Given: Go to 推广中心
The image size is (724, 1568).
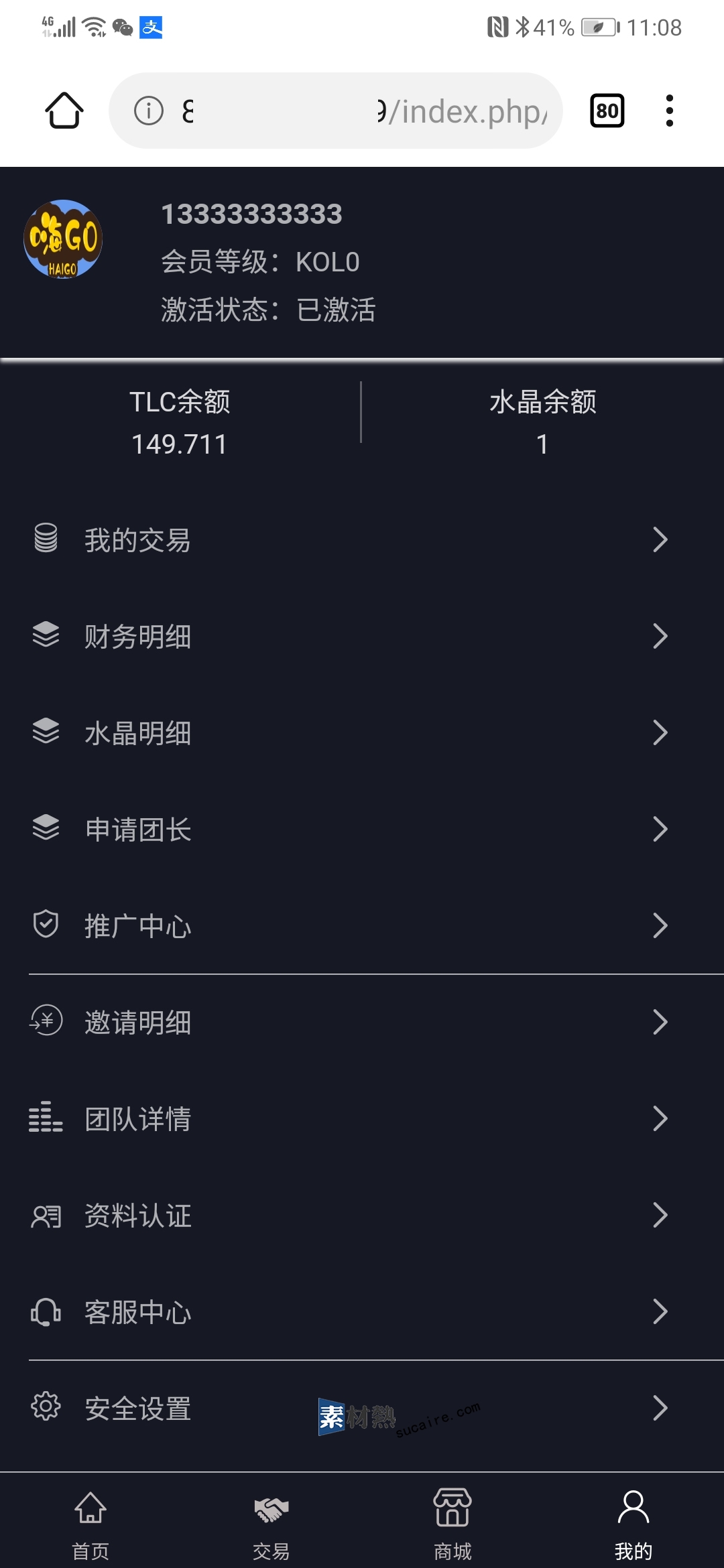Looking at the screenshot, I should (x=362, y=925).
